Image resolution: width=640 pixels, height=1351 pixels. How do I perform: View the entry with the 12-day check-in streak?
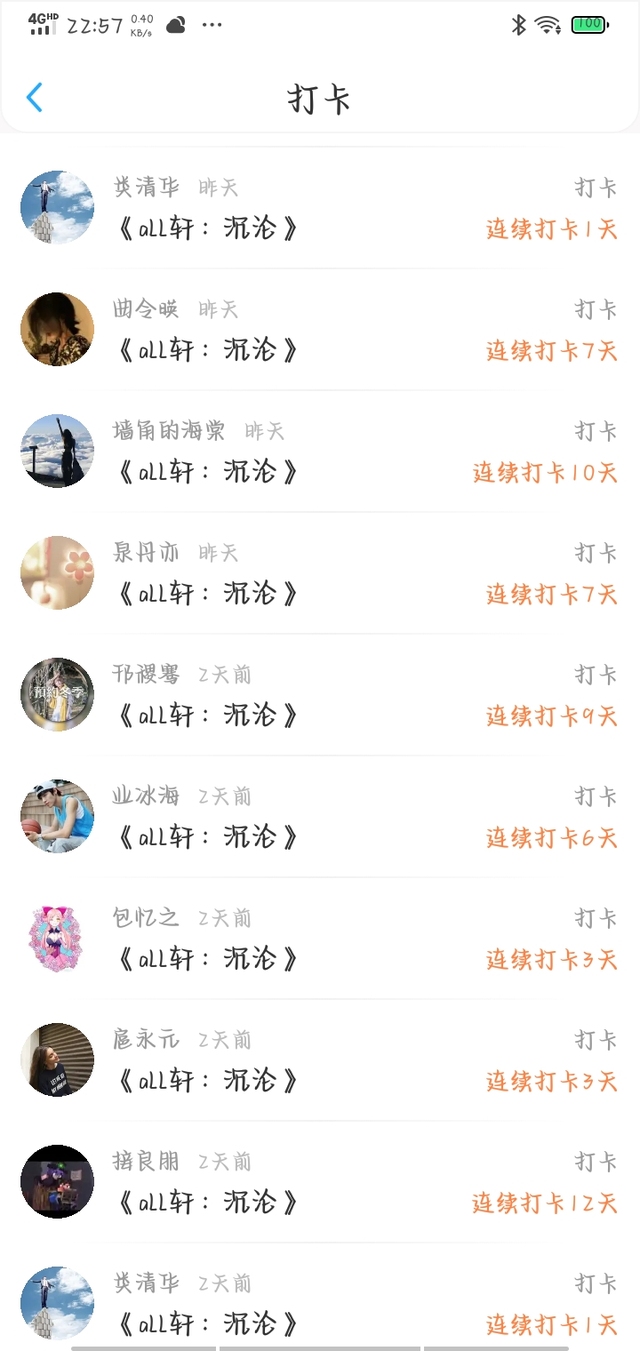[320, 1182]
